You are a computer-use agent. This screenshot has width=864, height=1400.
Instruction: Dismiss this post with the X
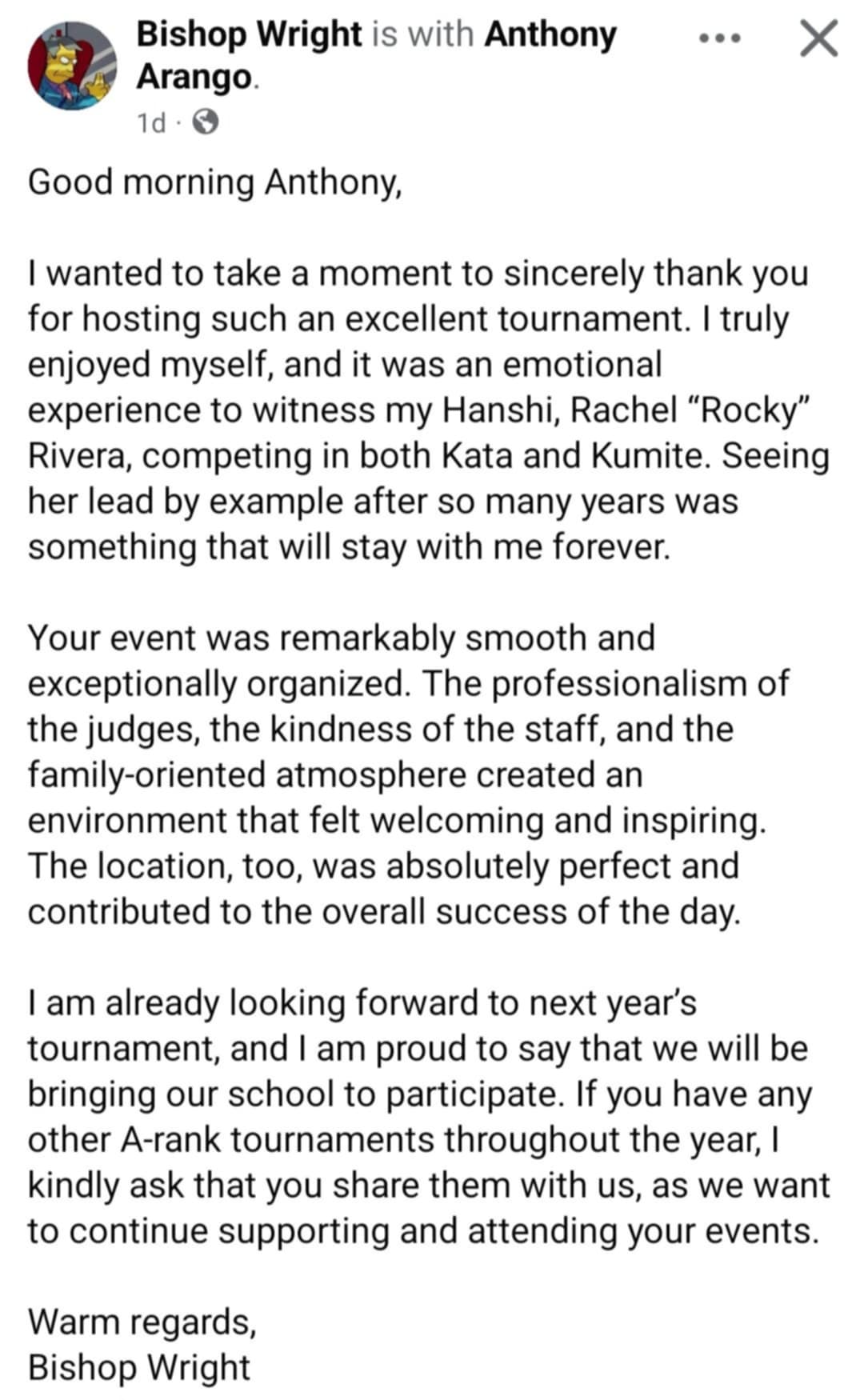pyautogui.click(x=819, y=38)
